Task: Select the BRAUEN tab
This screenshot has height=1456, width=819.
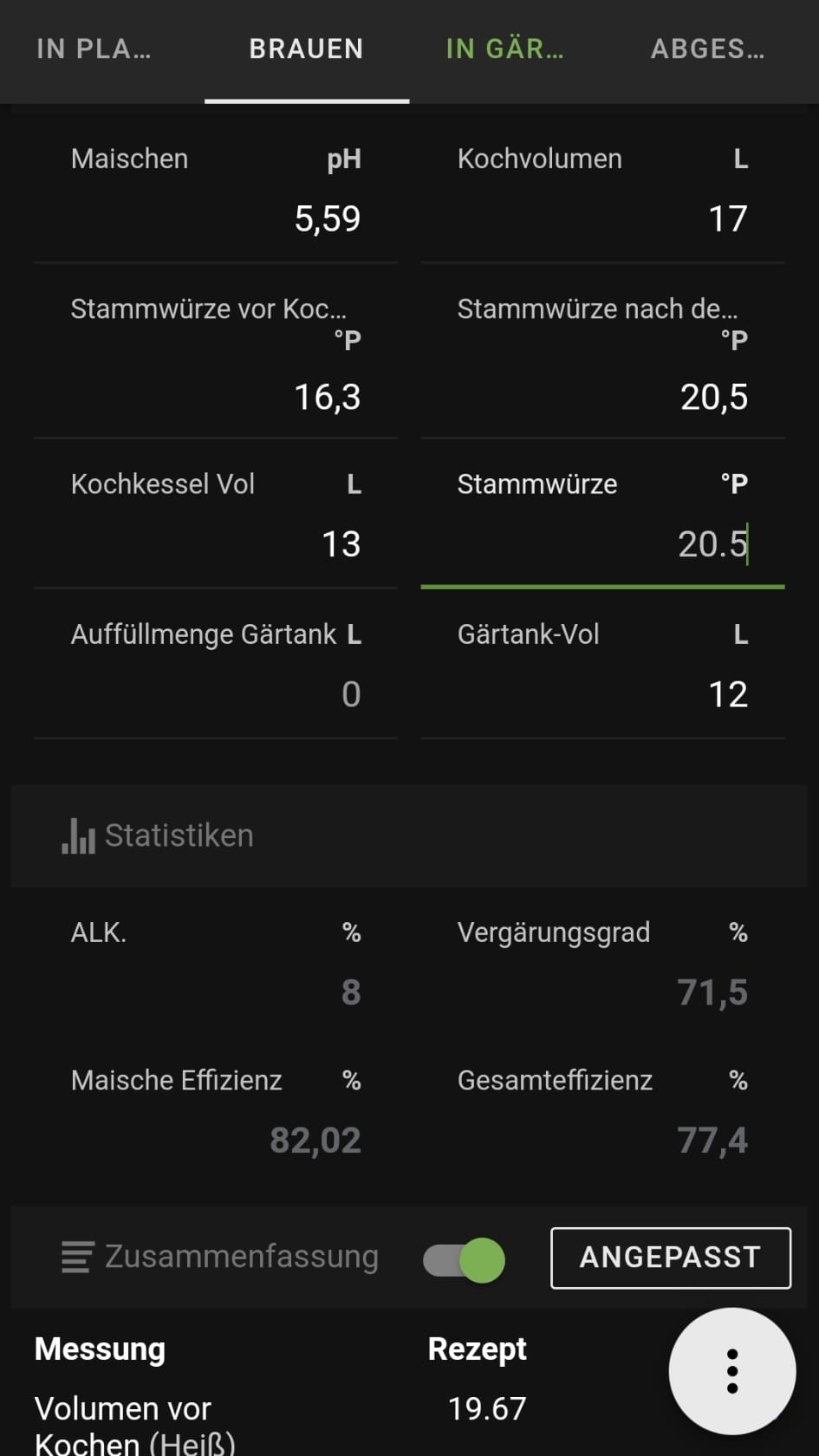Action: click(x=306, y=49)
